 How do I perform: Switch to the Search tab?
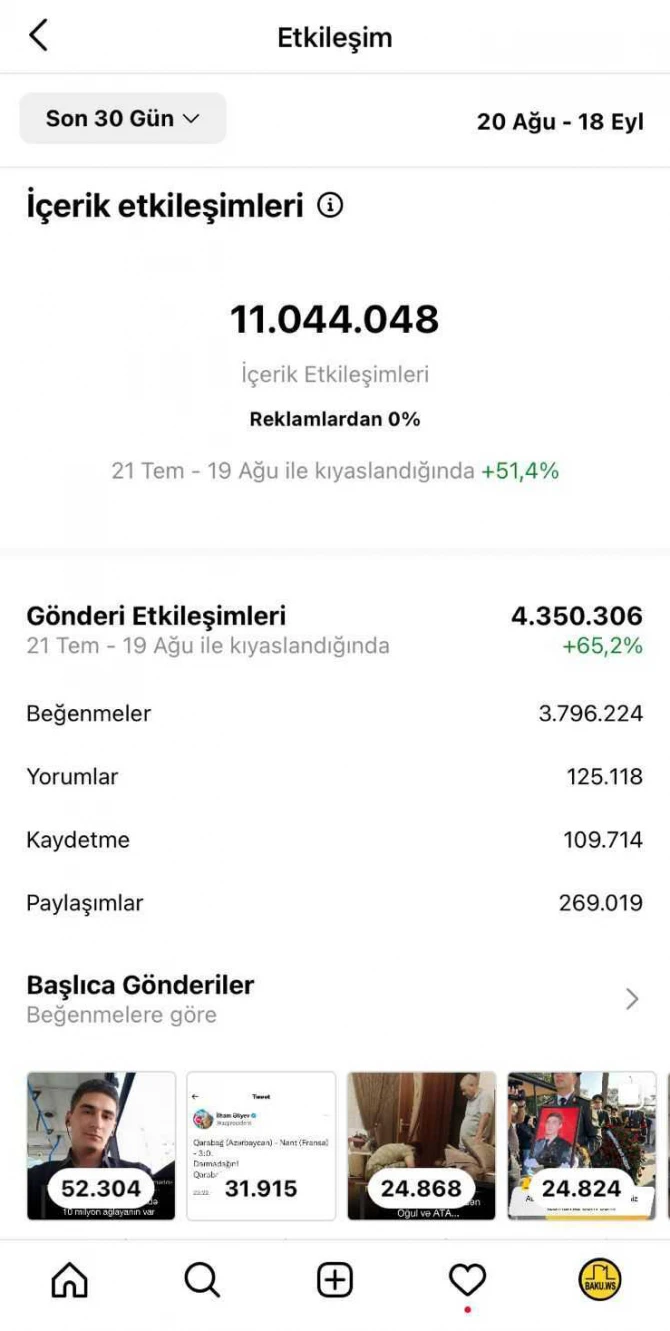tap(202, 1280)
